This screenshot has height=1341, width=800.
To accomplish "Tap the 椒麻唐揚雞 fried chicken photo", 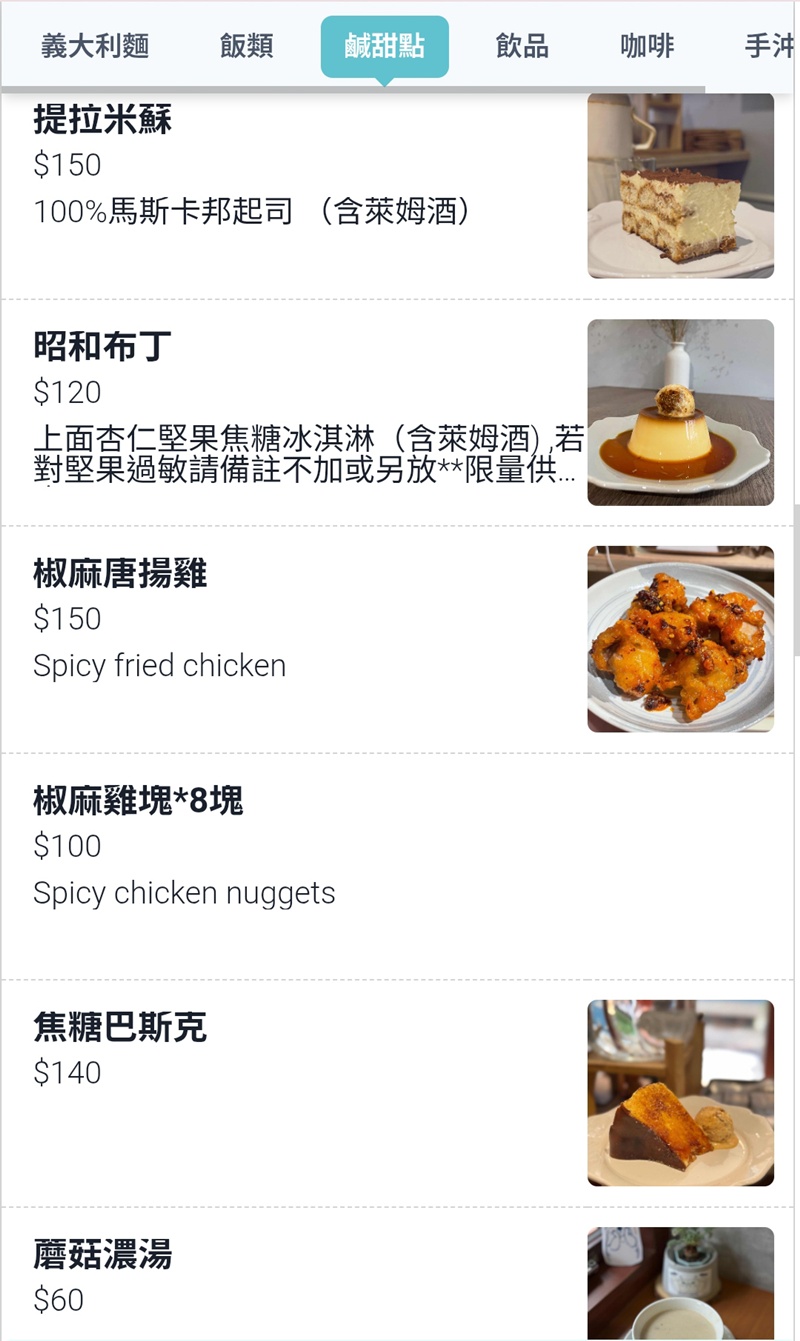I will (680, 637).
